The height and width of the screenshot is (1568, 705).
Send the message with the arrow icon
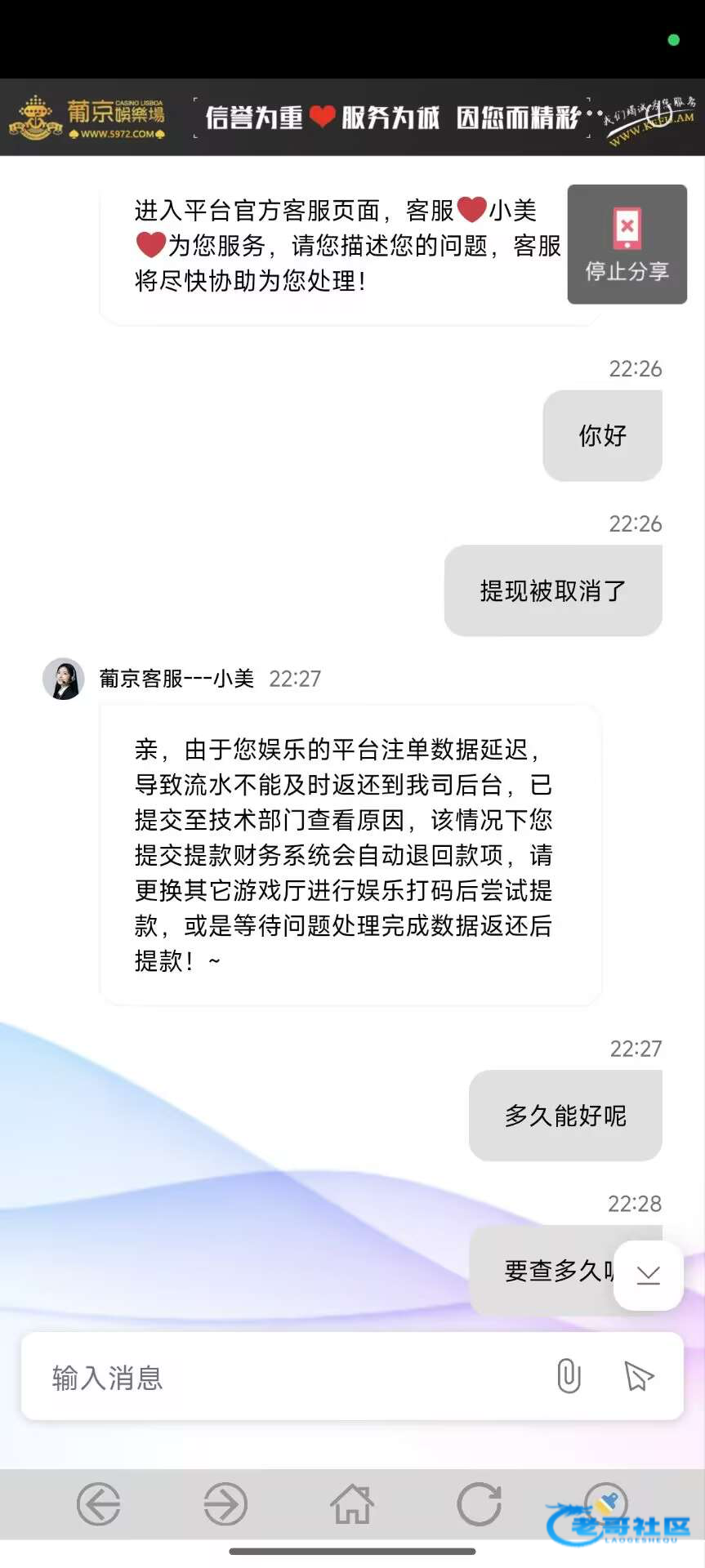639,1376
